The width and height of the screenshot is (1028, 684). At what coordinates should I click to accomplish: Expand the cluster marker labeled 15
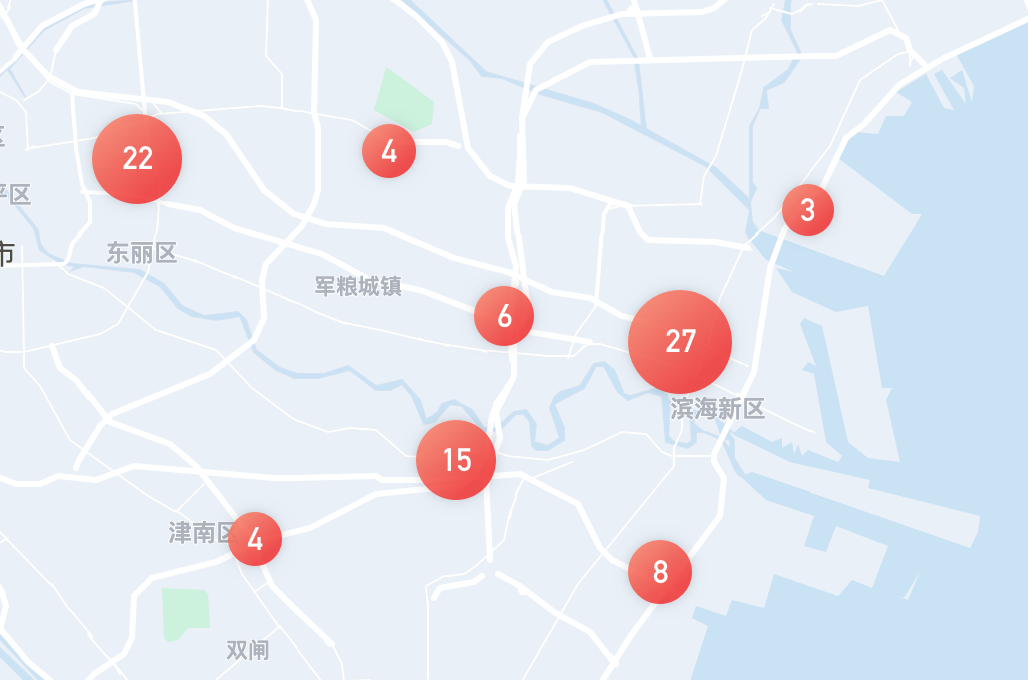(x=456, y=460)
